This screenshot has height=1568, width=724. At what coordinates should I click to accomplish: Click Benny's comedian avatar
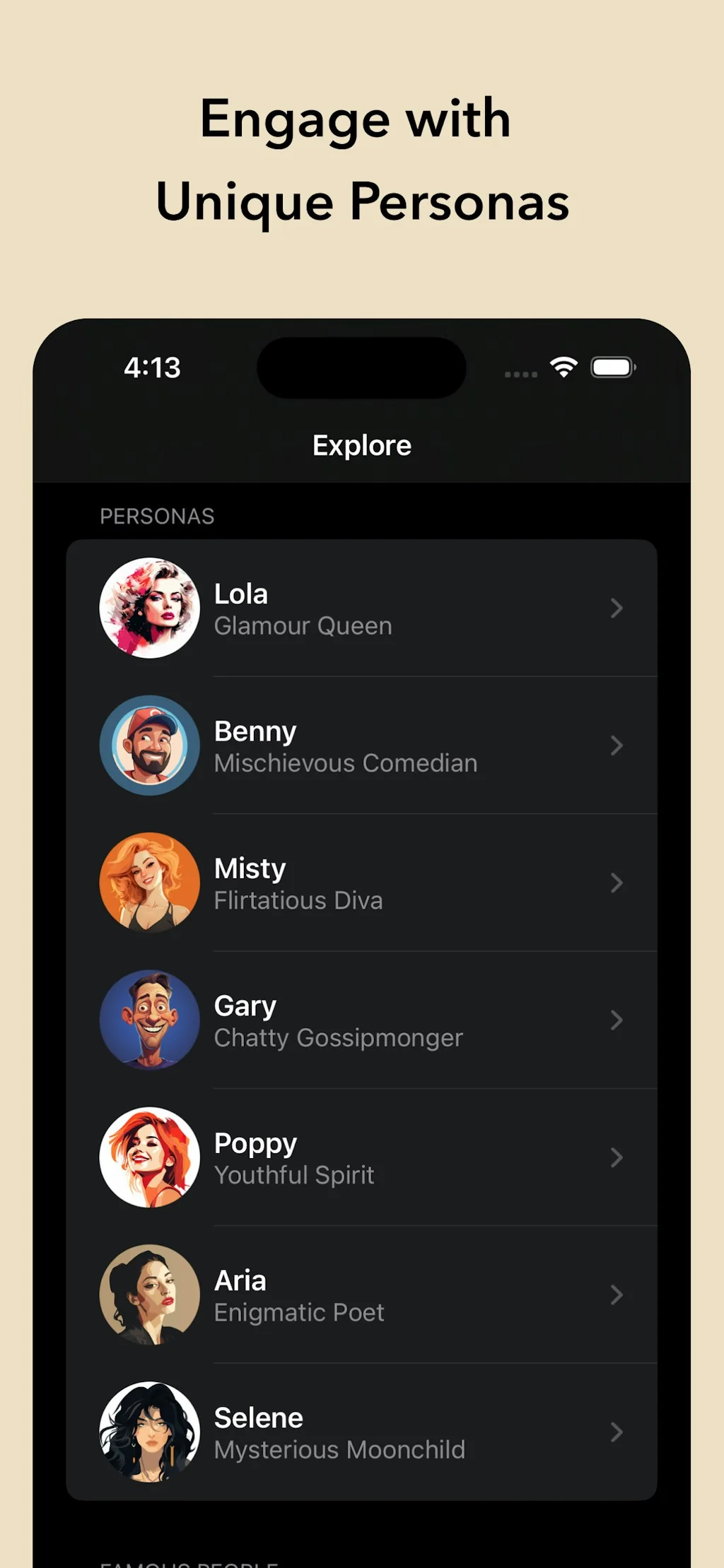[x=149, y=745]
